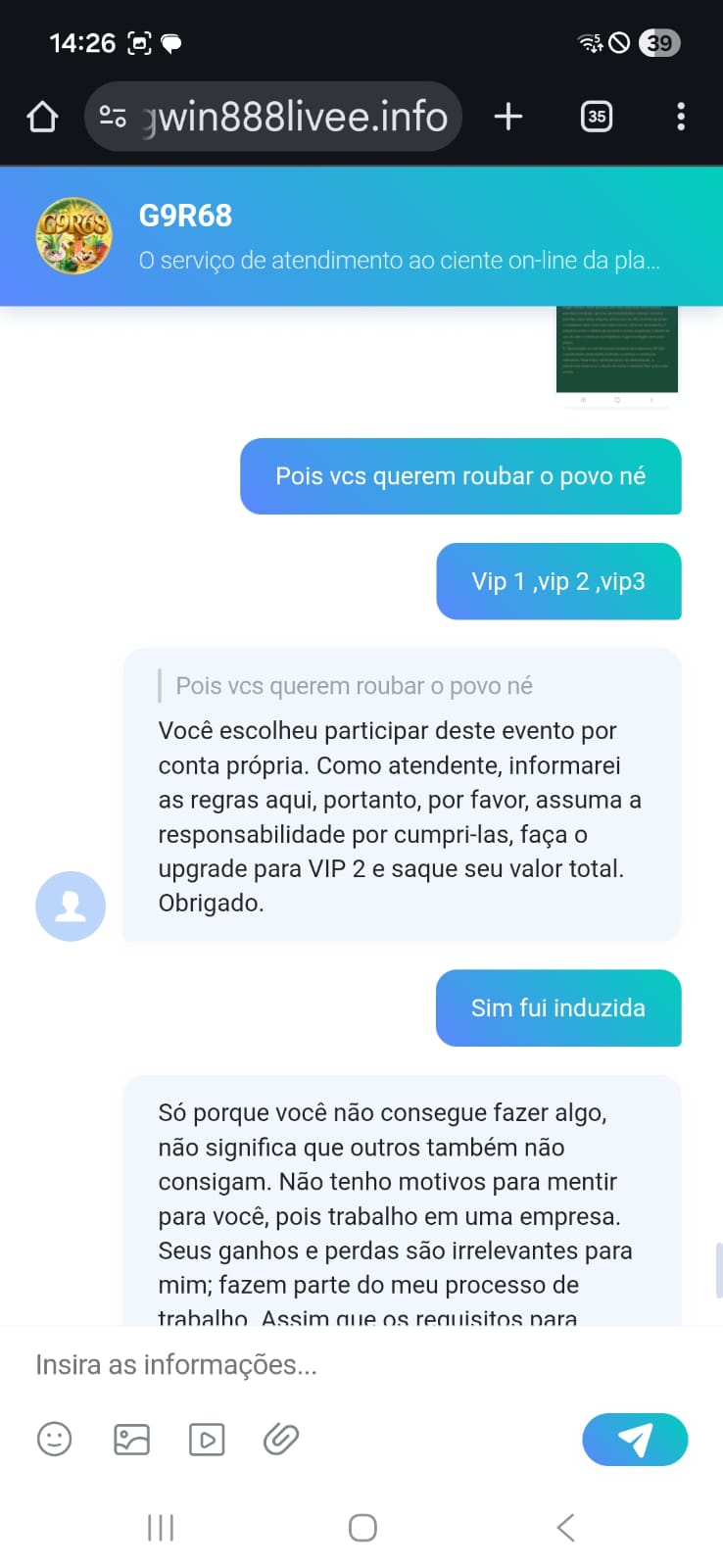The height and width of the screenshot is (1568, 723).
Task: Attach a file with the paperclip
Action: (x=281, y=1439)
